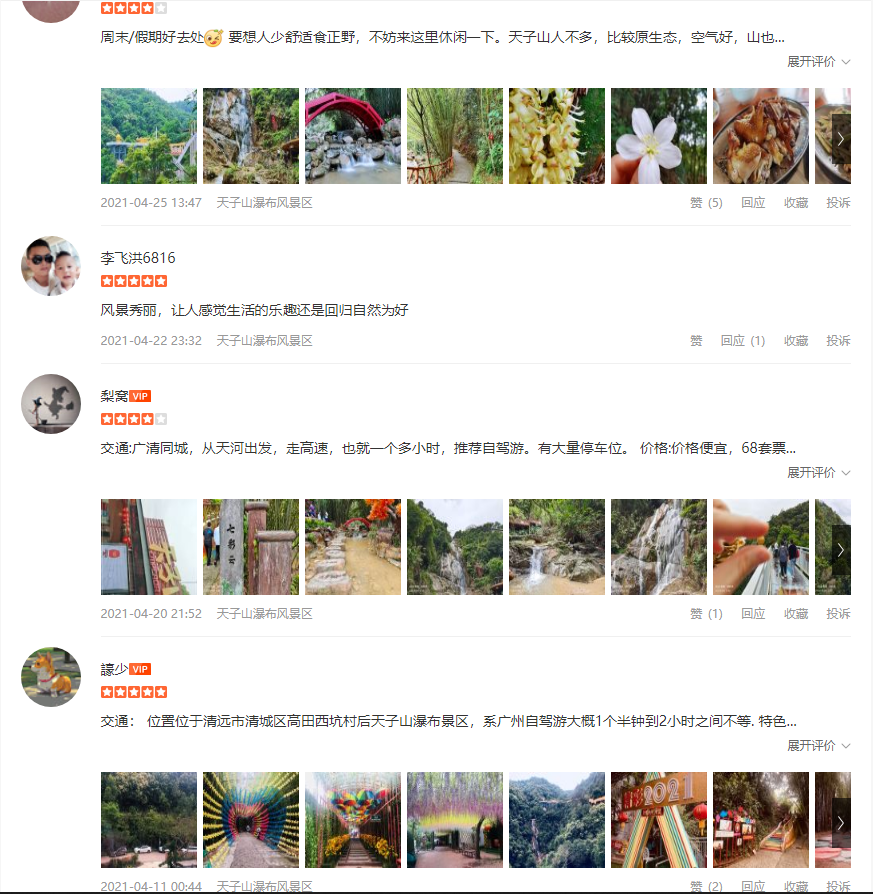Like the 2021-04-25 review
The width and height of the screenshot is (873, 894).
click(705, 203)
